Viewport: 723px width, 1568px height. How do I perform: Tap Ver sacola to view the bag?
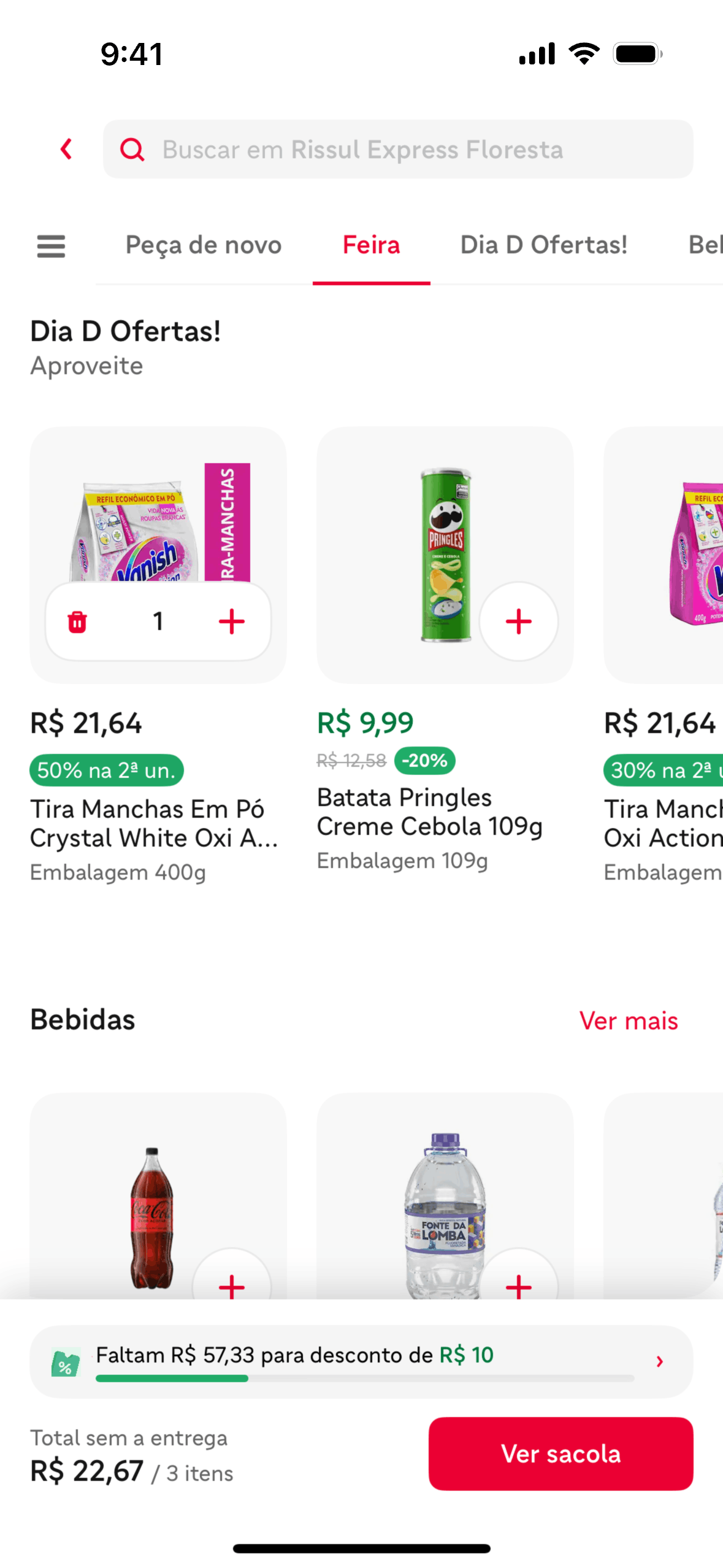pos(560,1453)
